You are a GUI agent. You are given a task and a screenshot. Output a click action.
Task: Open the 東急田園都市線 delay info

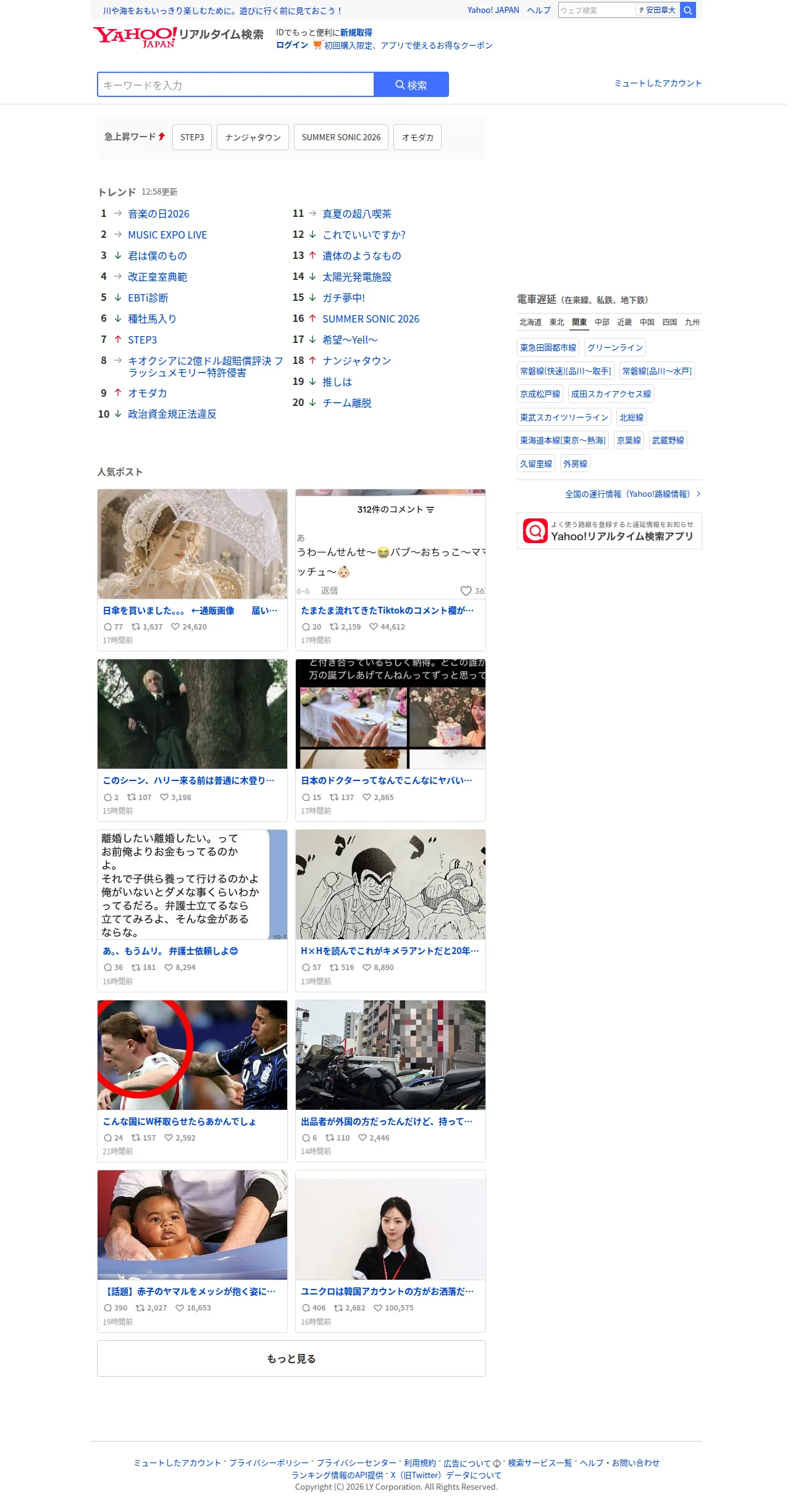[548, 348]
